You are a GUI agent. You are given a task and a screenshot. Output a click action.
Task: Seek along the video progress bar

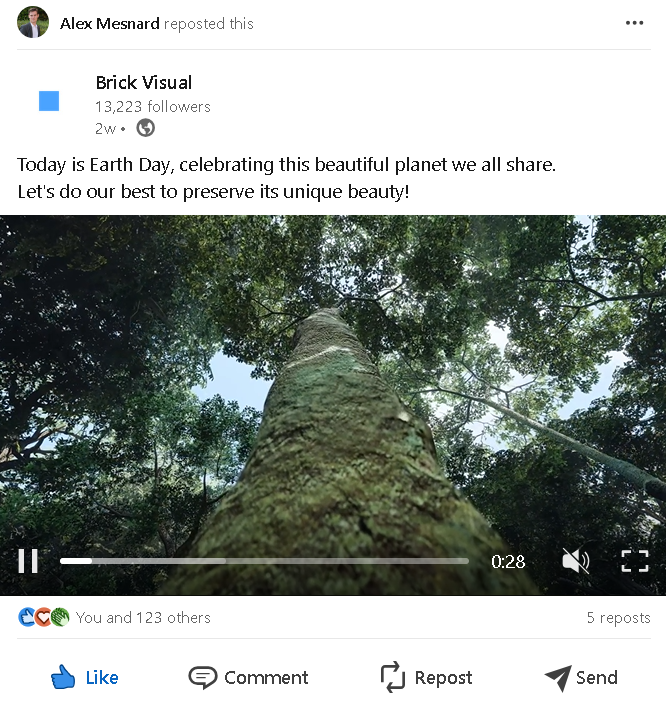(264, 561)
